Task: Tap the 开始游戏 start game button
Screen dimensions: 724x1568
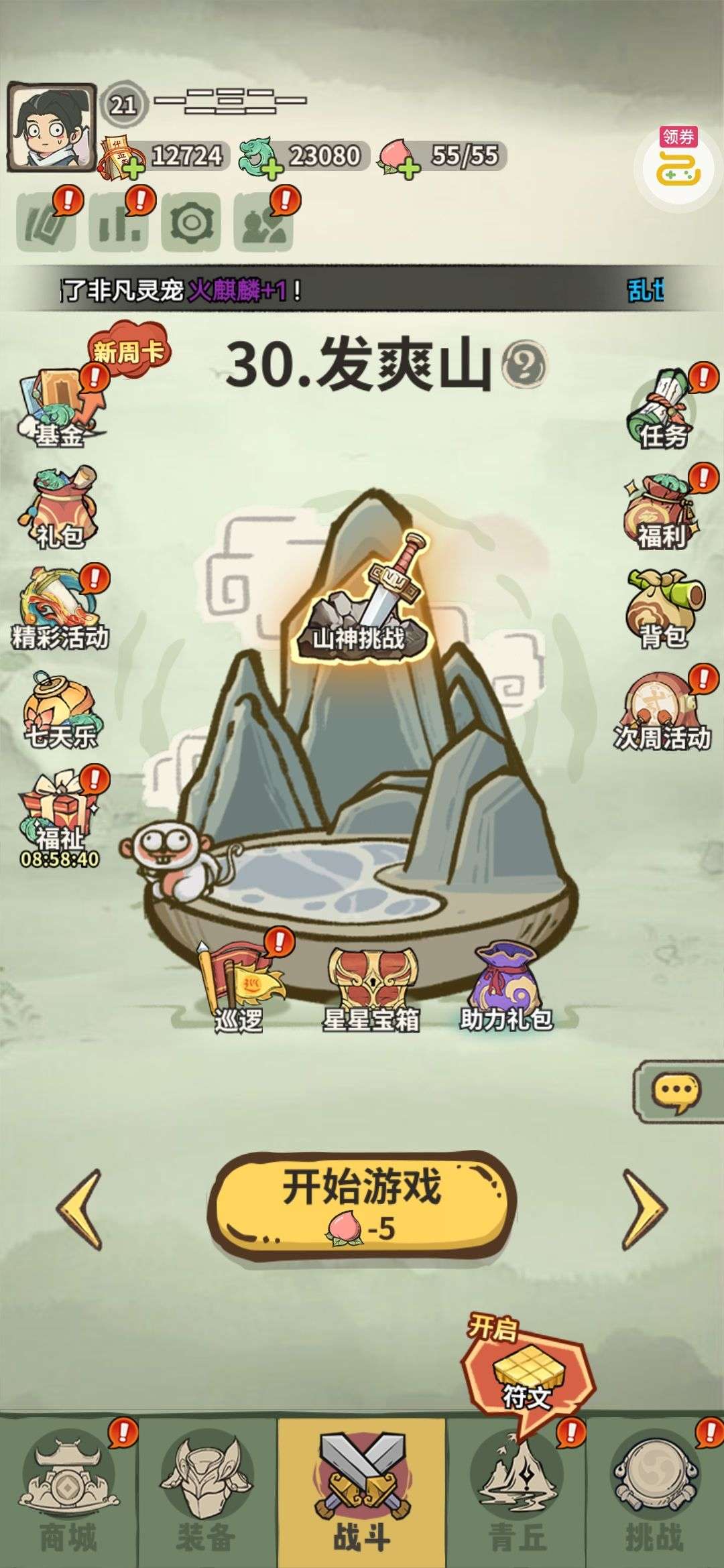Action: point(362,1205)
